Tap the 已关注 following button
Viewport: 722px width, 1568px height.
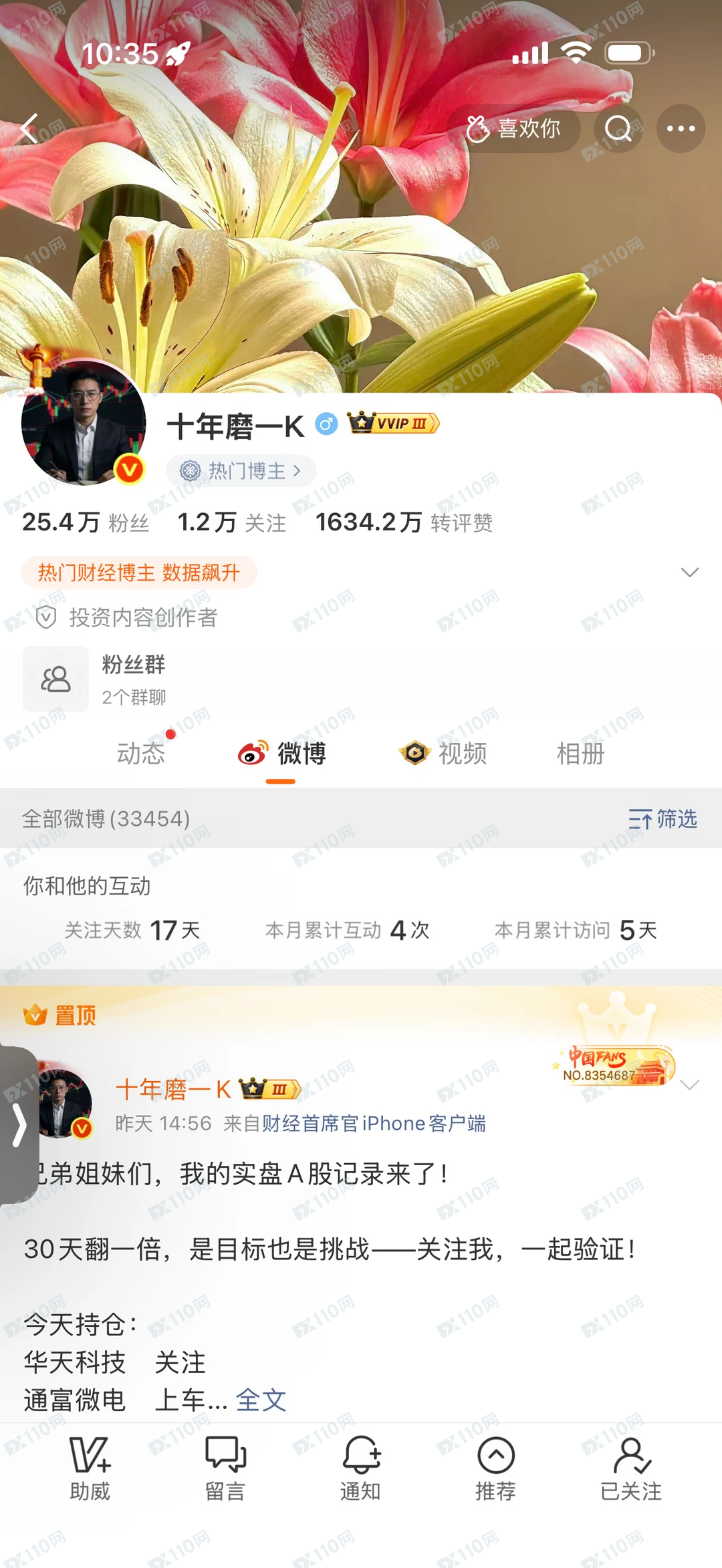(x=631, y=1468)
